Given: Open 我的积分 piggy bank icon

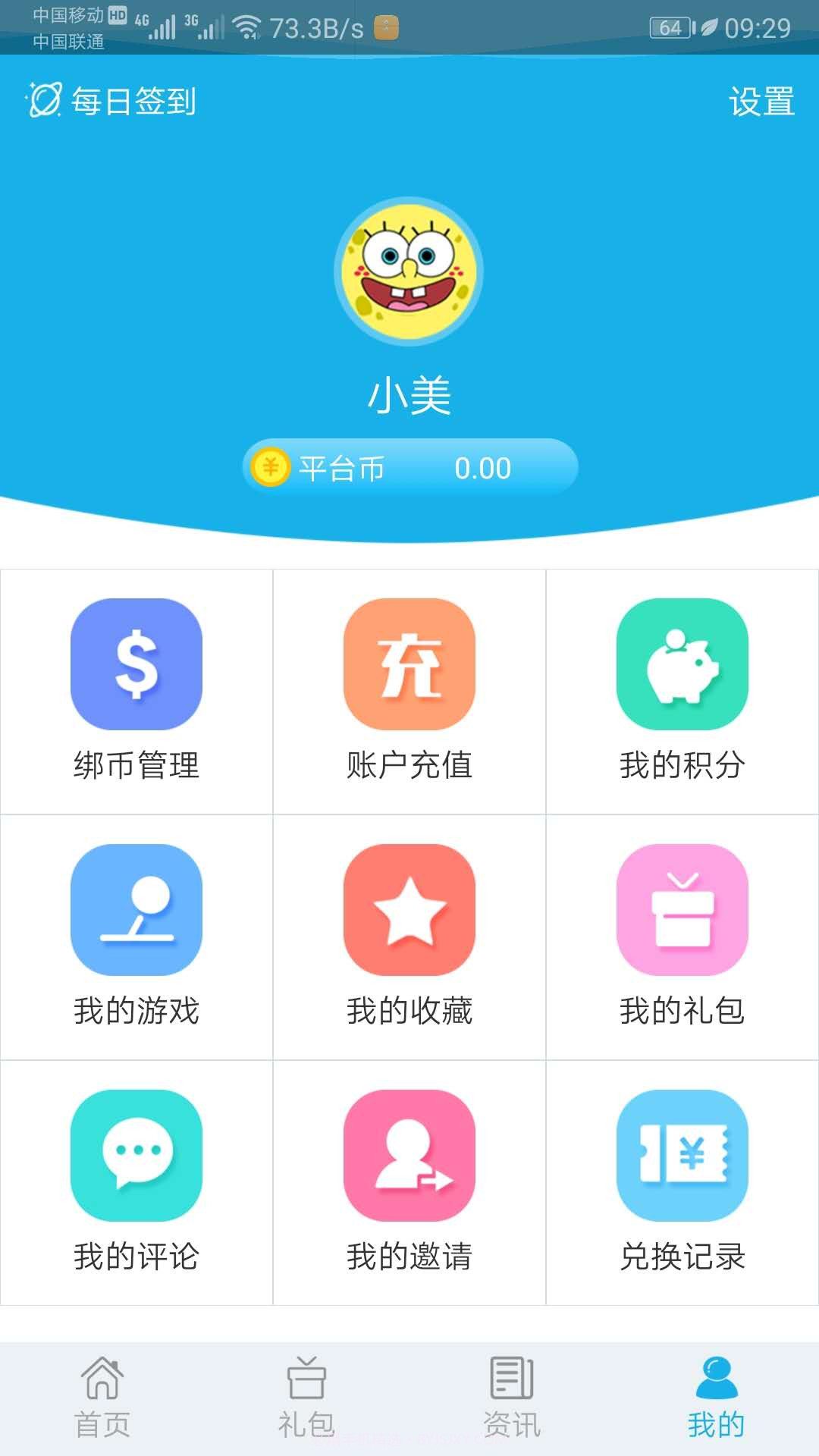Looking at the screenshot, I should (682, 662).
